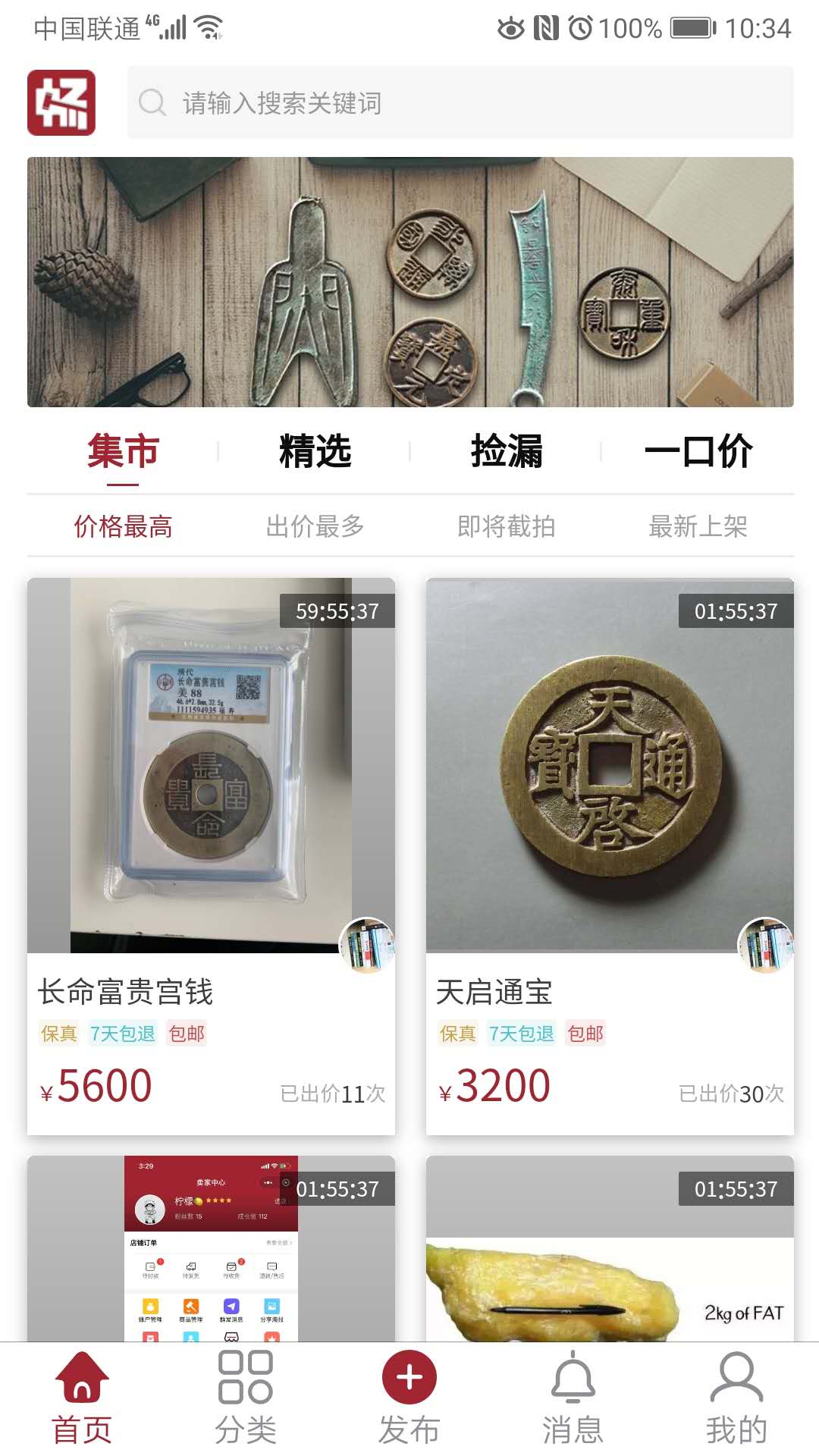Screen dimensions: 819x1456
Task: Go to the 首页 home tab
Action: click(x=82, y=1398)
